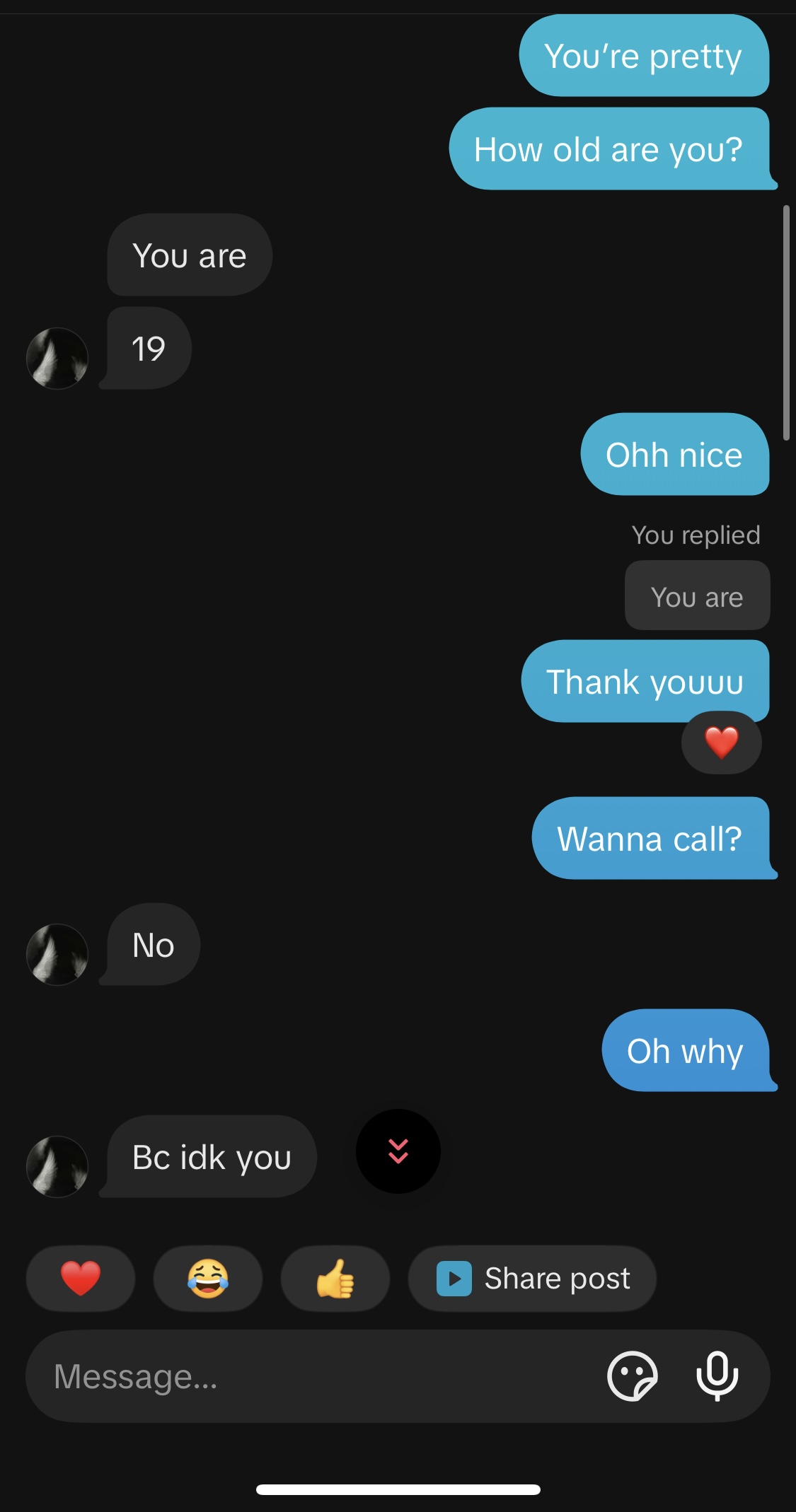Screen dimensions: 796x1512
Task: Focus the Message text field
Action: click(311, 1376)
